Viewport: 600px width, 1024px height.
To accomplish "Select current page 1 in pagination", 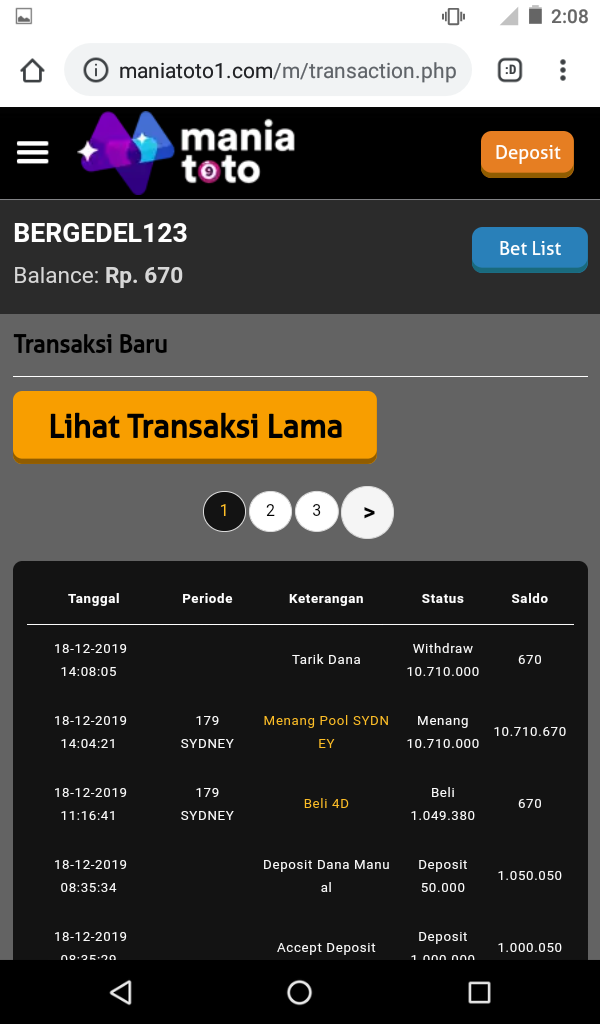I will pos(224,511).
